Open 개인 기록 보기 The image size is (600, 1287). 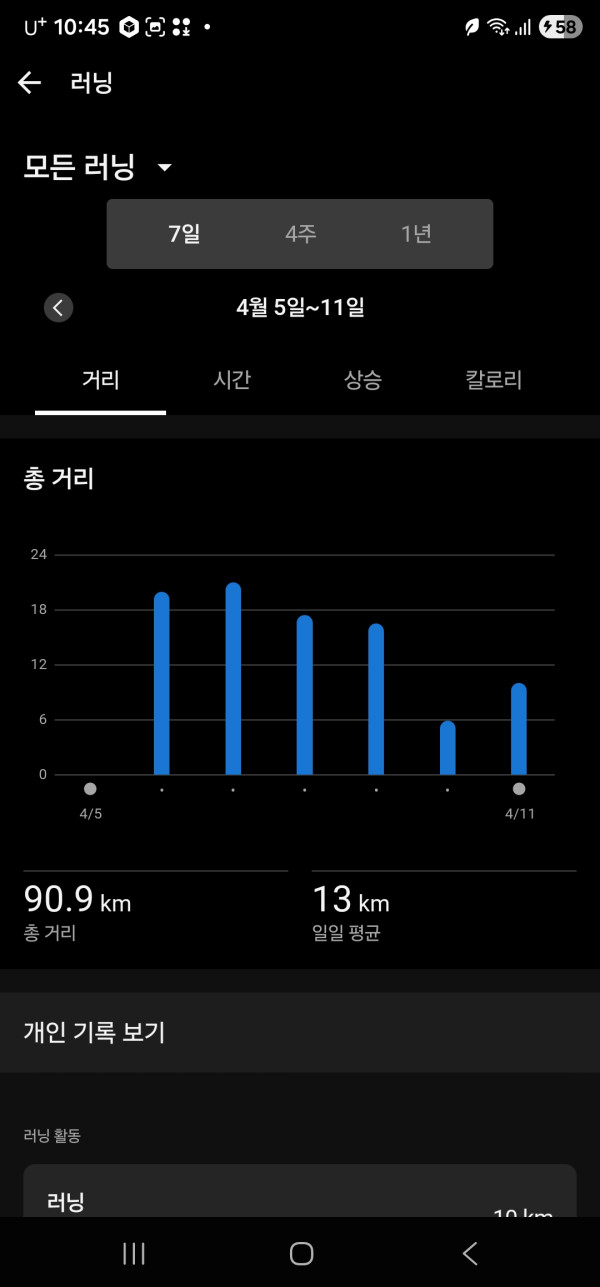[300, 1032]
